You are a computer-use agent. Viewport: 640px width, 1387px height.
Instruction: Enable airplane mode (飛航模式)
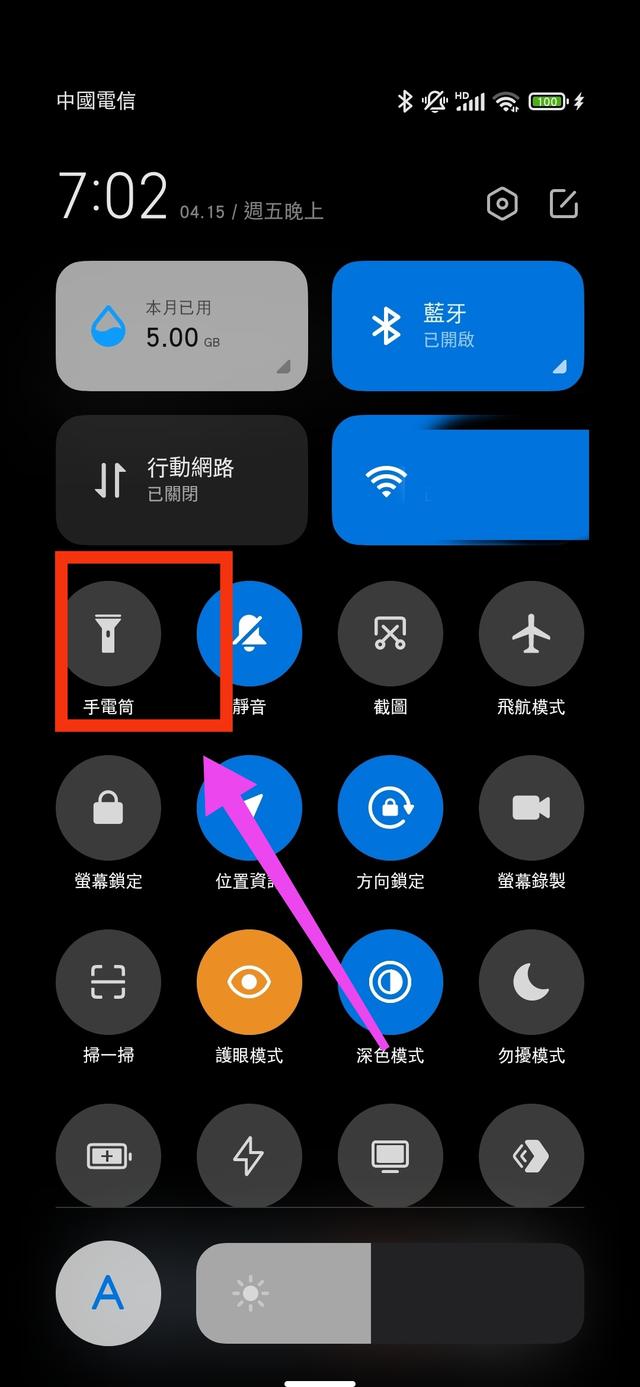531,633
